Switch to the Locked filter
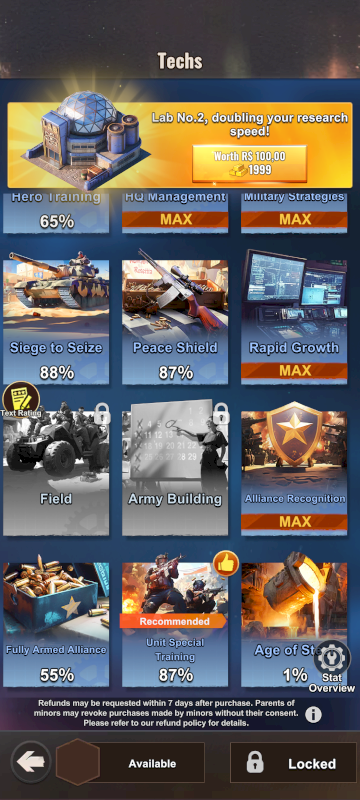 pyautogui.click(x=293, y=763)
